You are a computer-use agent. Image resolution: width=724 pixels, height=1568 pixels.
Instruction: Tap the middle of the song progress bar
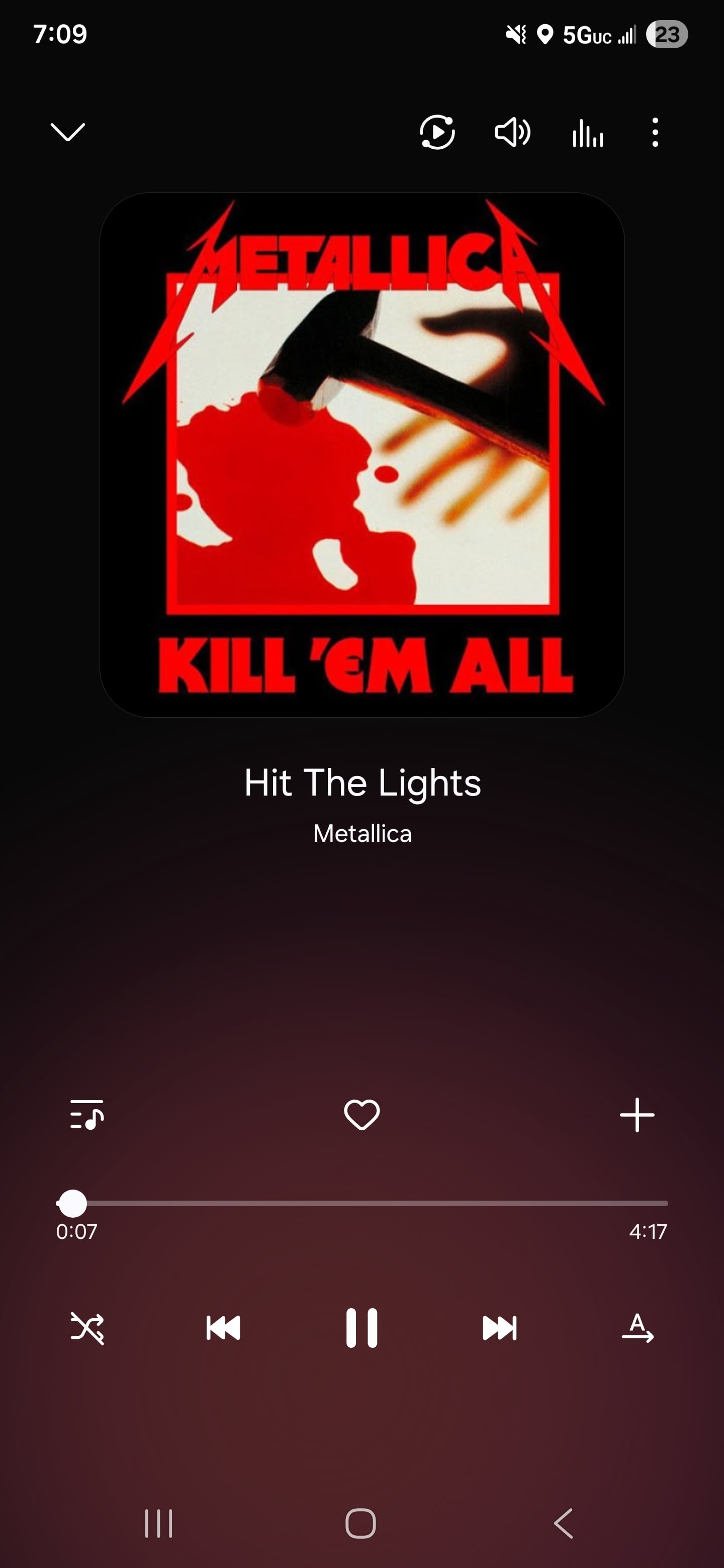(363, 1204)
